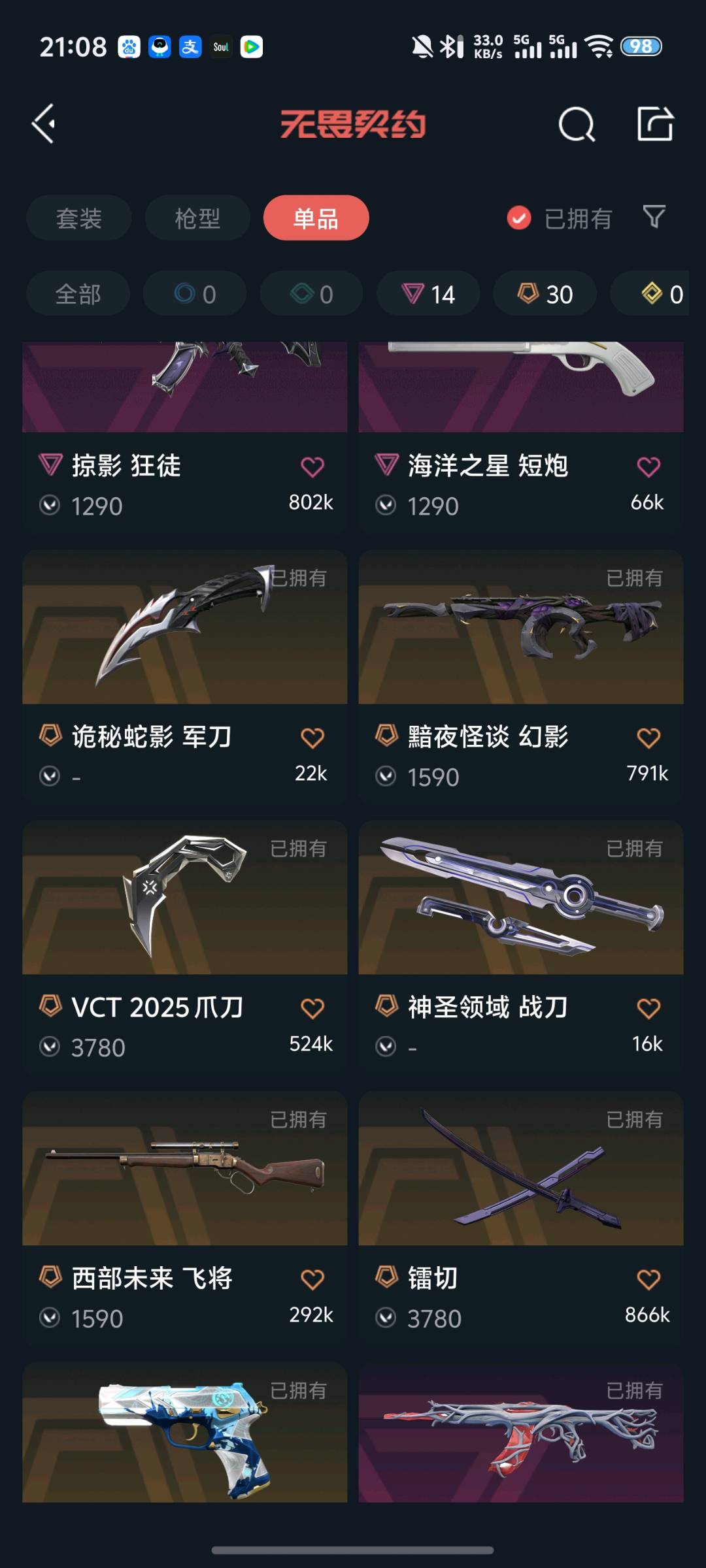The width and height of the screenshot is (706, 1568).
Task: Switch to the 套装 tab
Action: 78,218
